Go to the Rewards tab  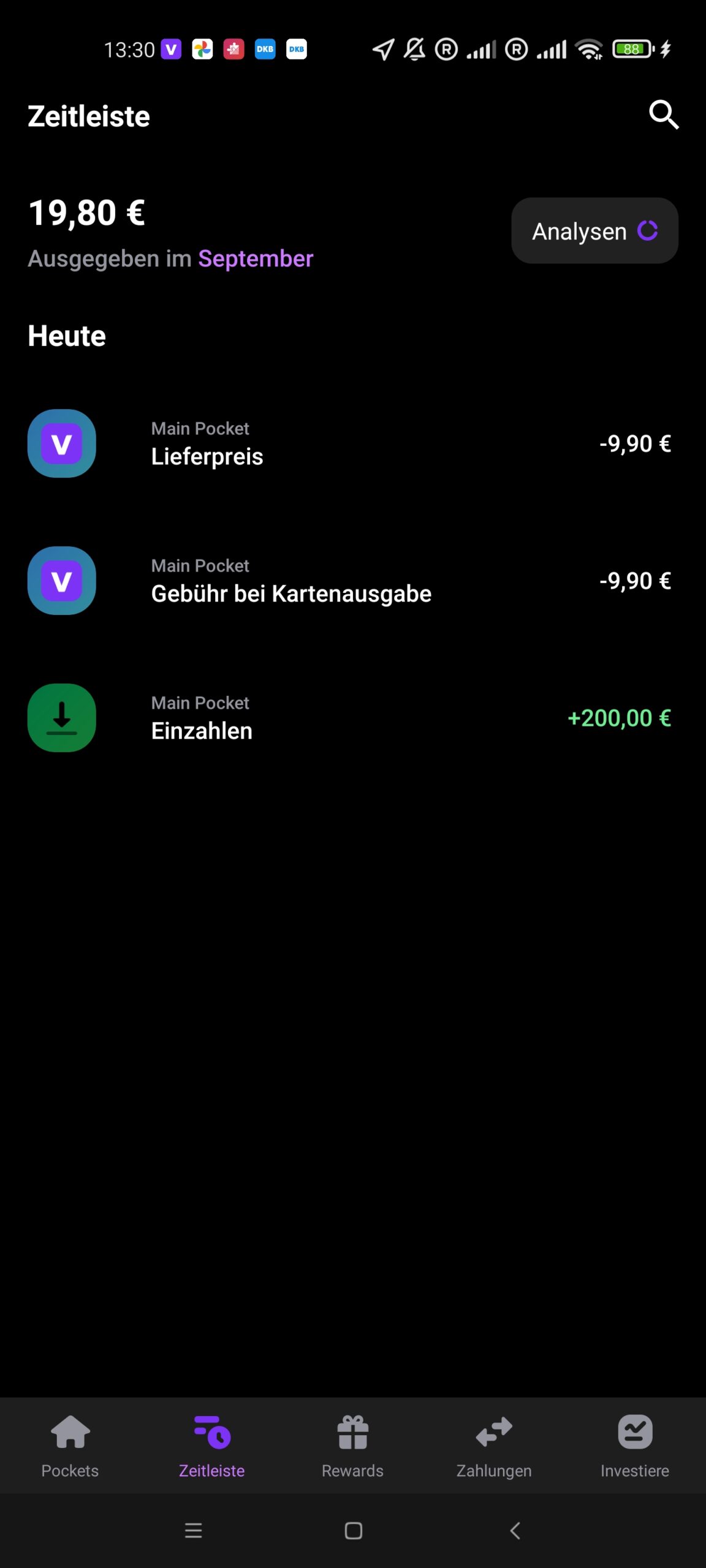[353, 1447]
